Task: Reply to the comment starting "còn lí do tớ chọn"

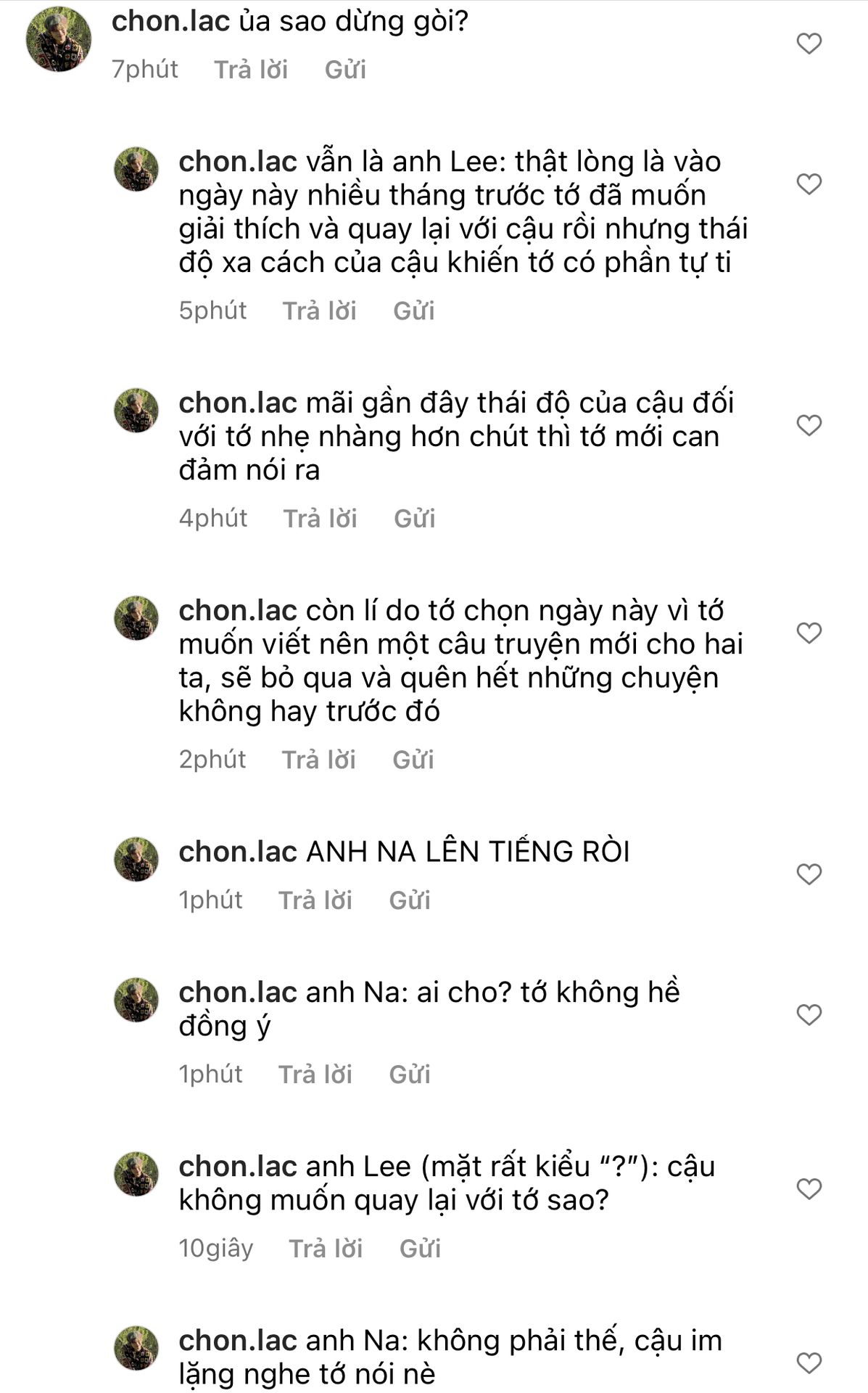Action: 318,760
